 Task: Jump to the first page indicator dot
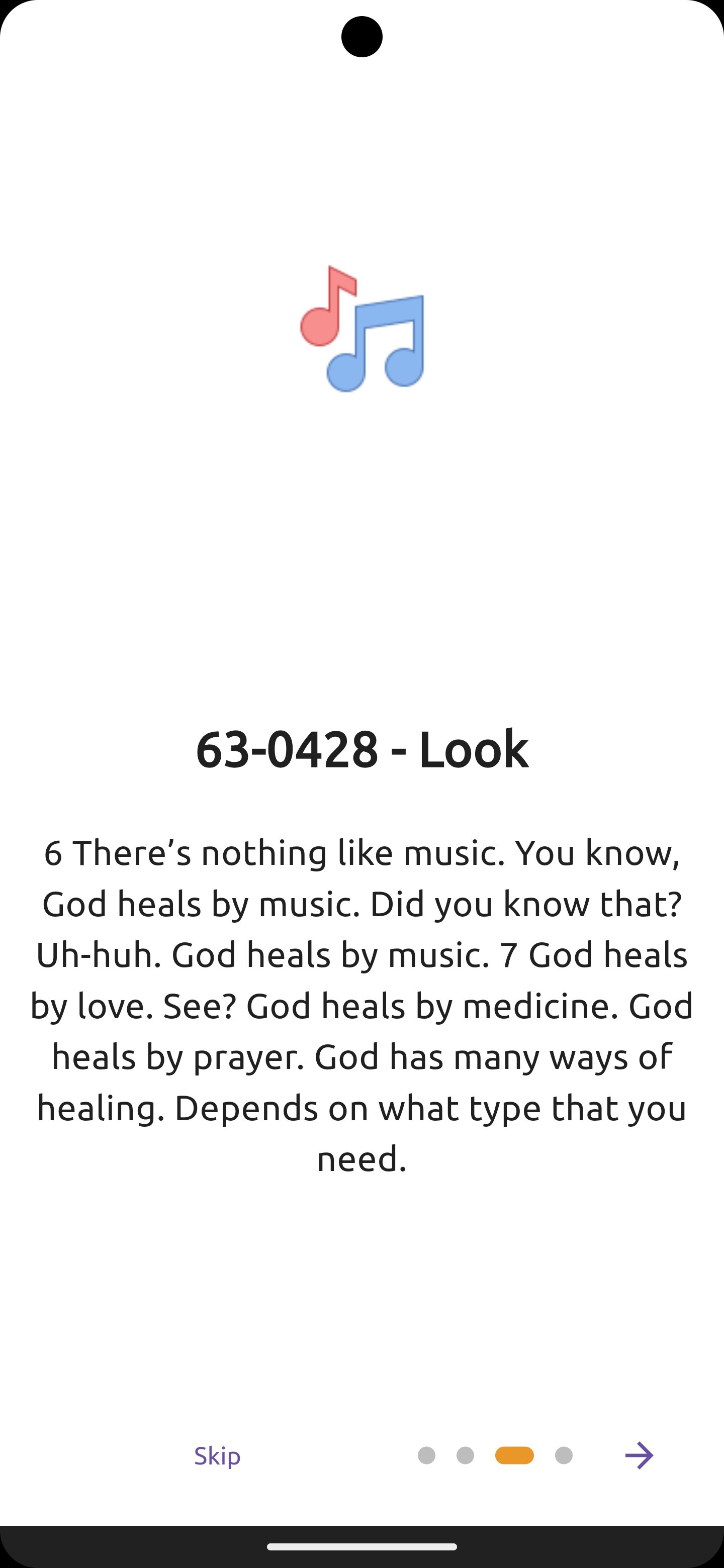426,1456
